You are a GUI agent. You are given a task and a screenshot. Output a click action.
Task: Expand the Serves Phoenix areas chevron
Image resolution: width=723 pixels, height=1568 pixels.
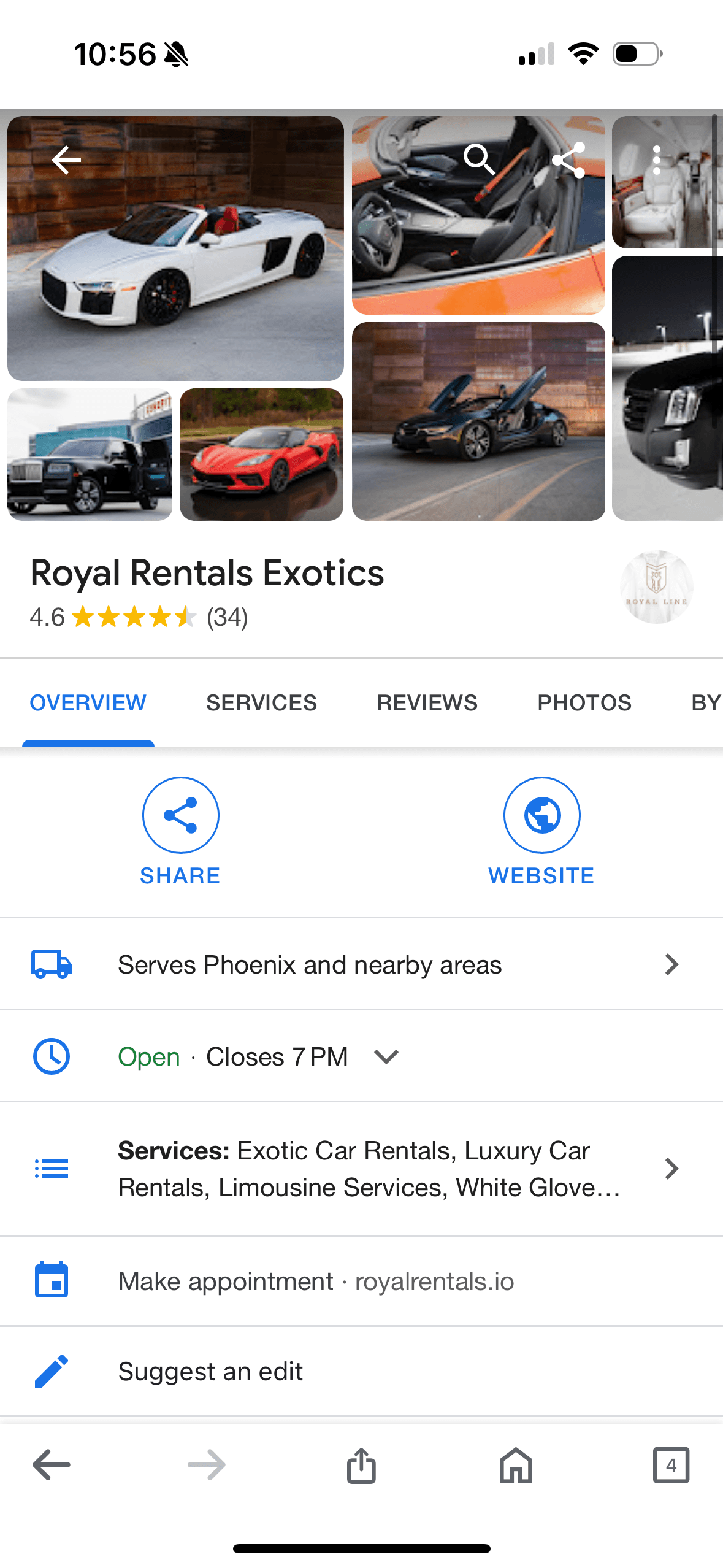(671, 964)
